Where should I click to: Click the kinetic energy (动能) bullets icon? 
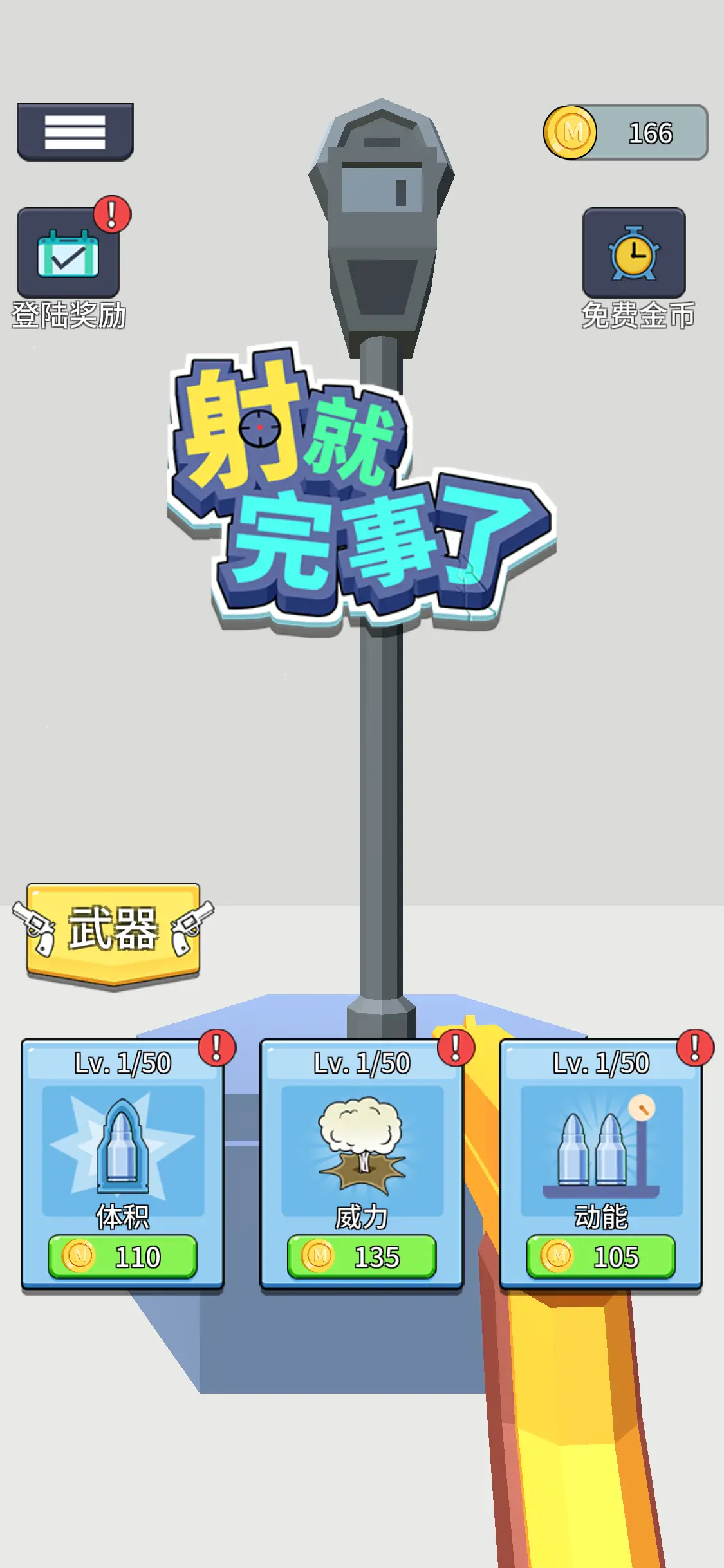pyautogui.click(x=599, y=1152)
